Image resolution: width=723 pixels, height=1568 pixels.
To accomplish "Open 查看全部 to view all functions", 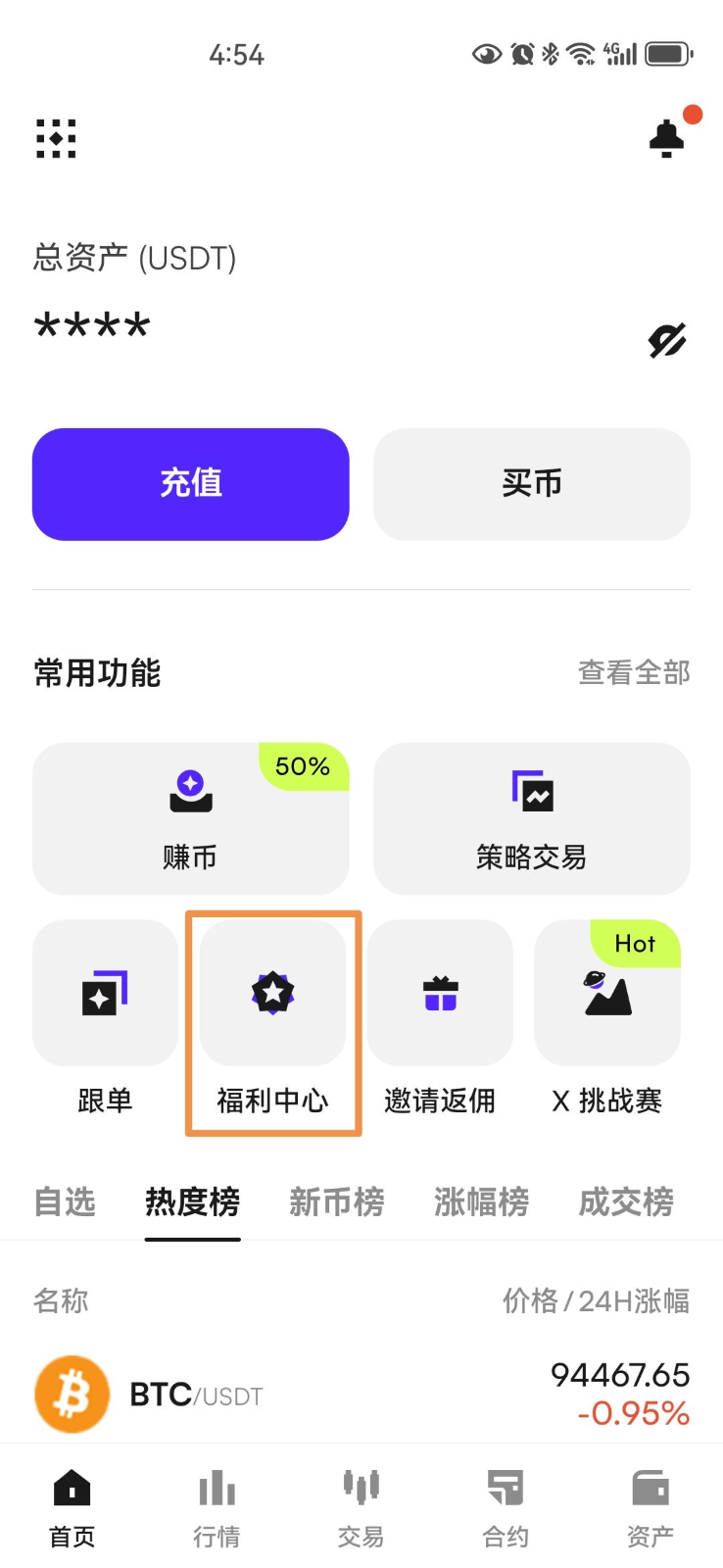I will (x=634, y=673).
